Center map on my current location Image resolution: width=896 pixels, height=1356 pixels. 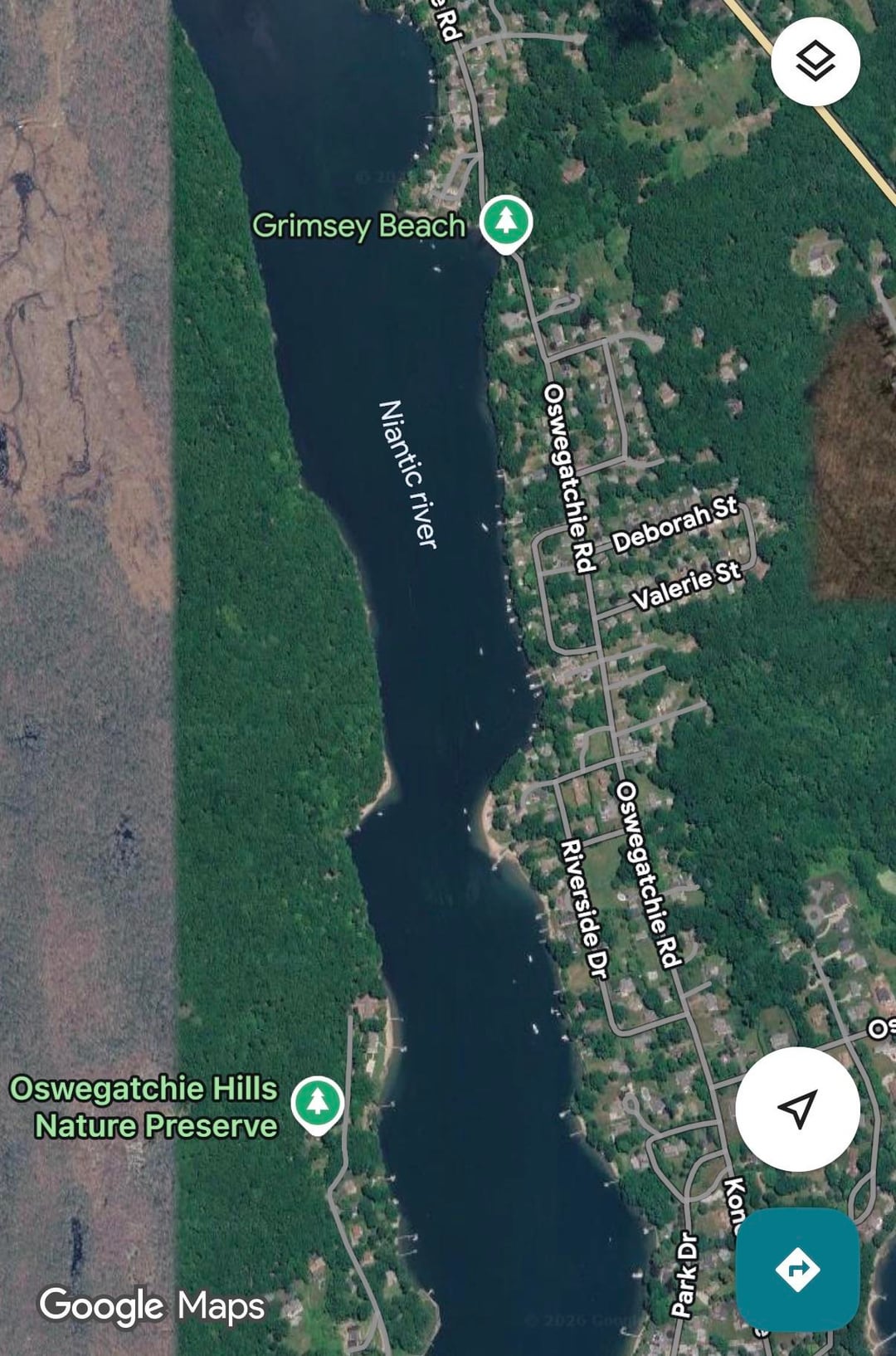click(x=797, y=1108)
